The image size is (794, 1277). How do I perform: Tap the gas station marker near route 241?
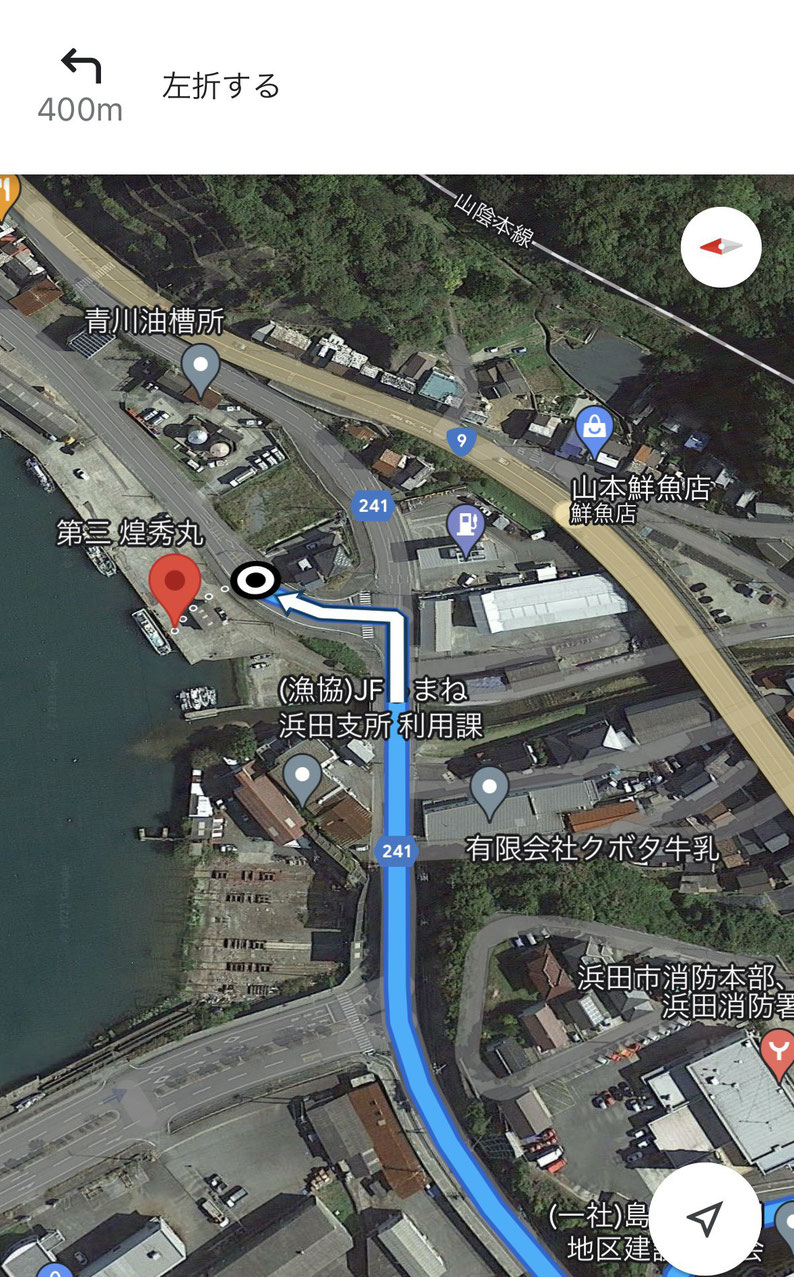[x=465, y=526]
